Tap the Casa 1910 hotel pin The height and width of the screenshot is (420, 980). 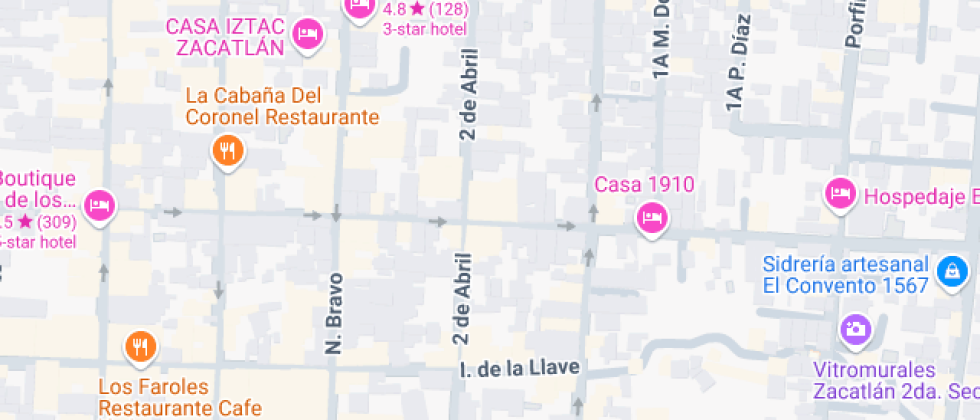pos(652,220)
